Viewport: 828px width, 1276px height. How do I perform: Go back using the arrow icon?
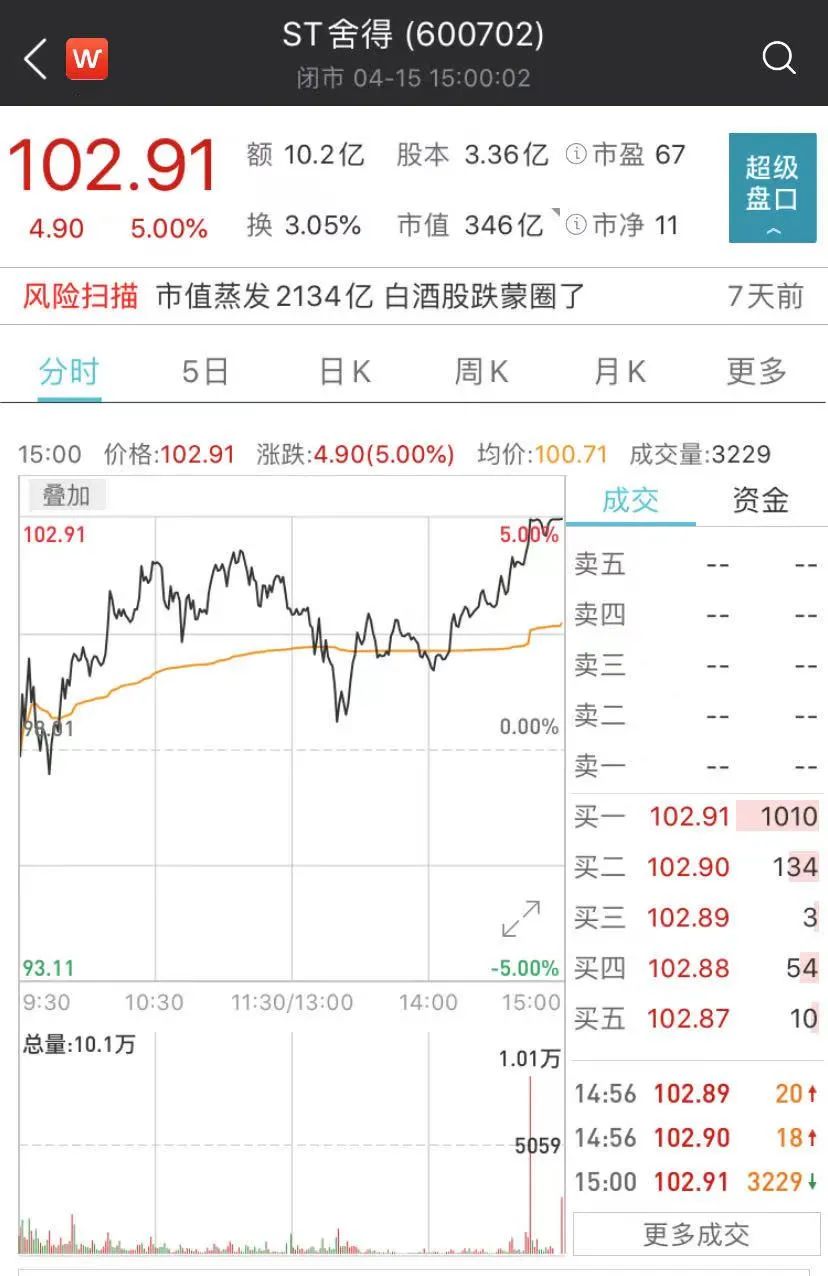36,59
